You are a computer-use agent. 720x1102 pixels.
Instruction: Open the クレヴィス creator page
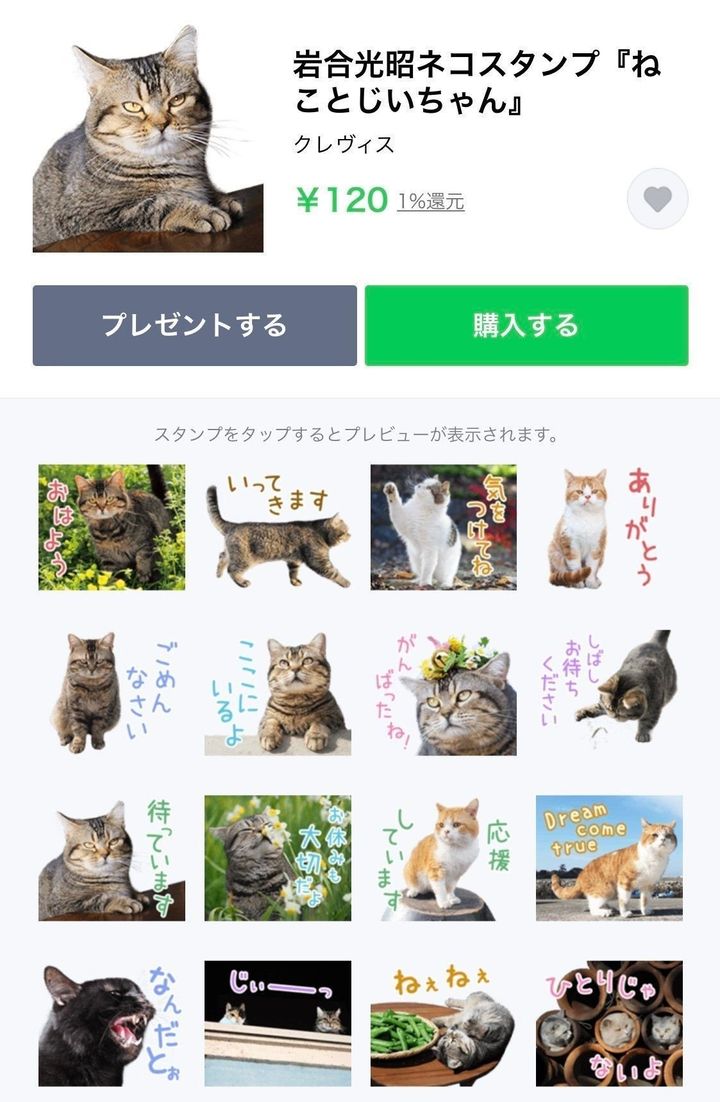tap(344, 144)
